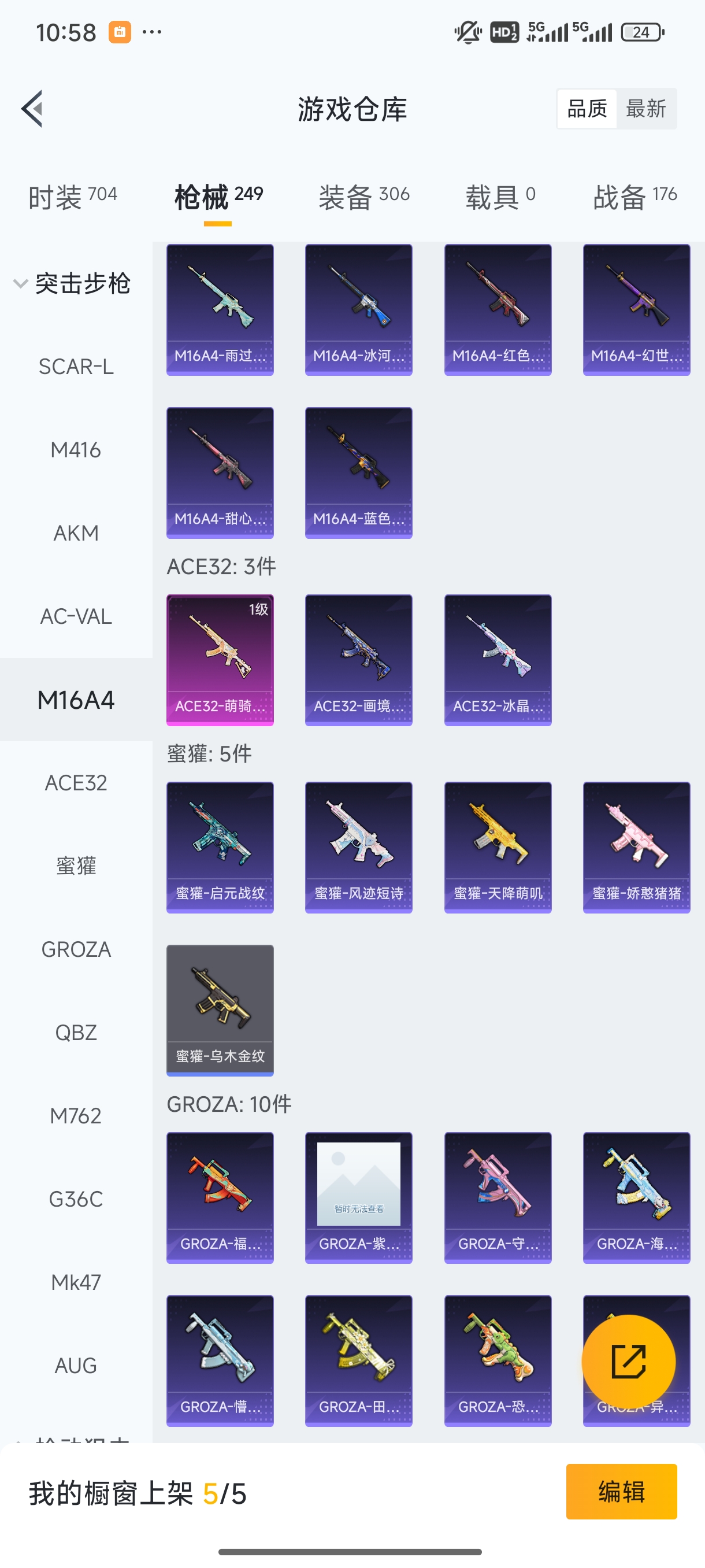Tap the 编辑 button
Screen dimensions: 705x1568
pyautogui.click(x=621, y=1491)
